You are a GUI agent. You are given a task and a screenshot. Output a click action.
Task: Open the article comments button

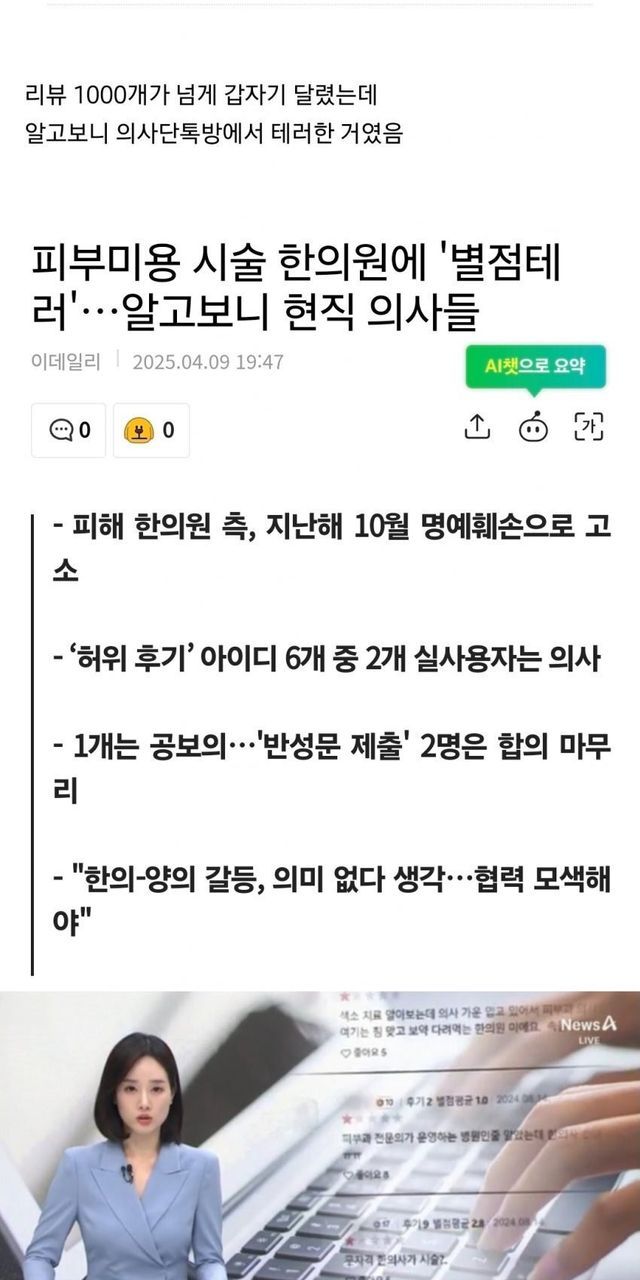(x=68, y=430)
